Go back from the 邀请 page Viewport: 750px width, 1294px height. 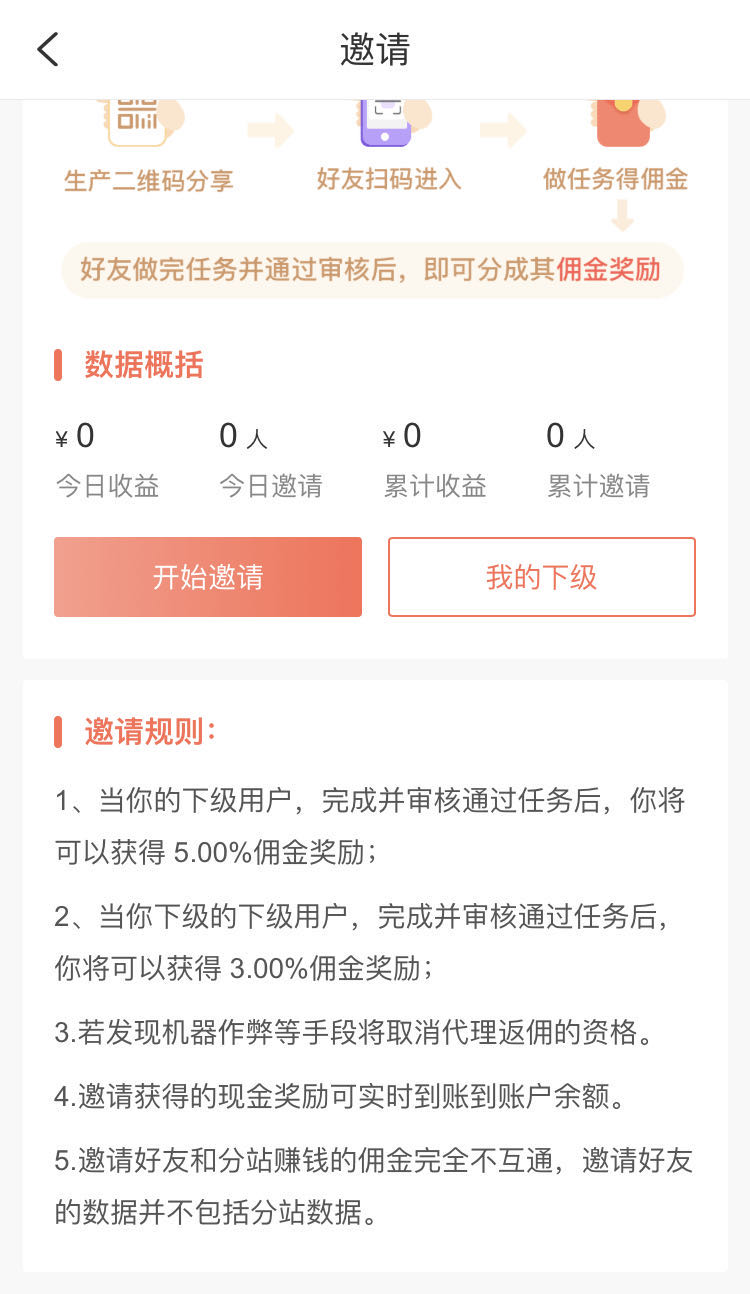coord(47,49)
